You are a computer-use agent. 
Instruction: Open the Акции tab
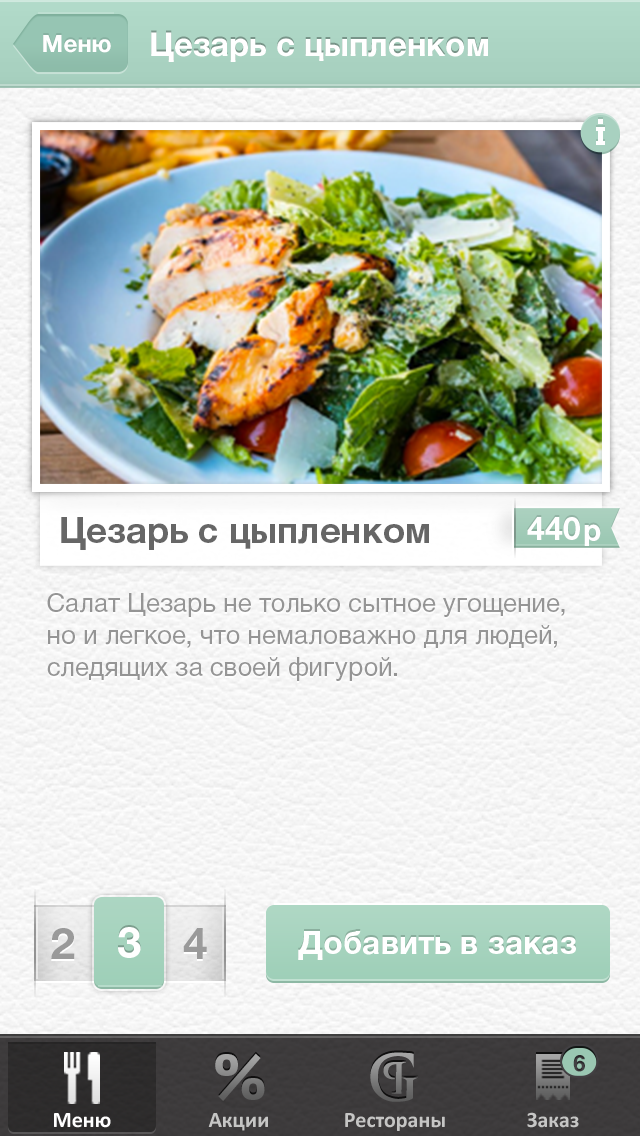239,1087
